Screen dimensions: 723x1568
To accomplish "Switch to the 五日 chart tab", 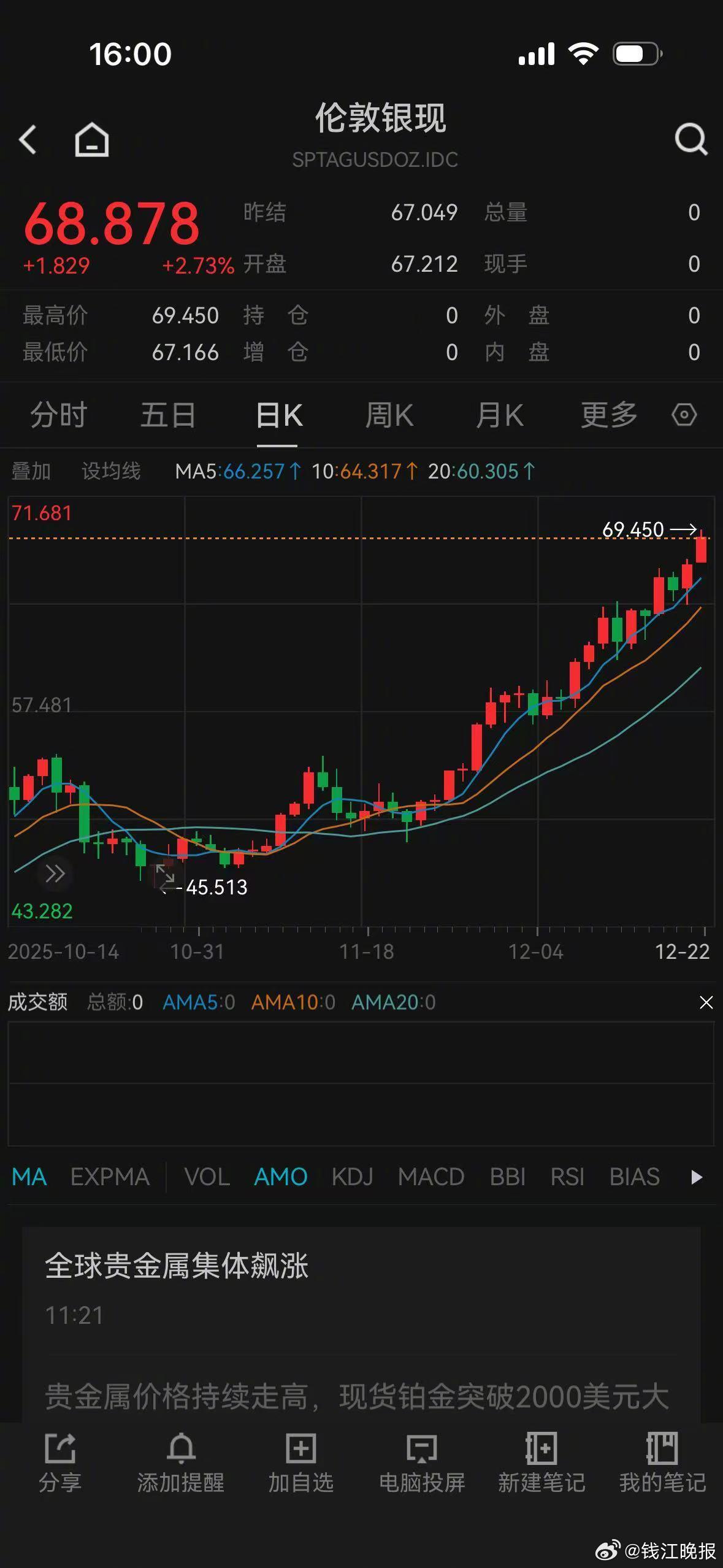I will (x=168, y=415).
